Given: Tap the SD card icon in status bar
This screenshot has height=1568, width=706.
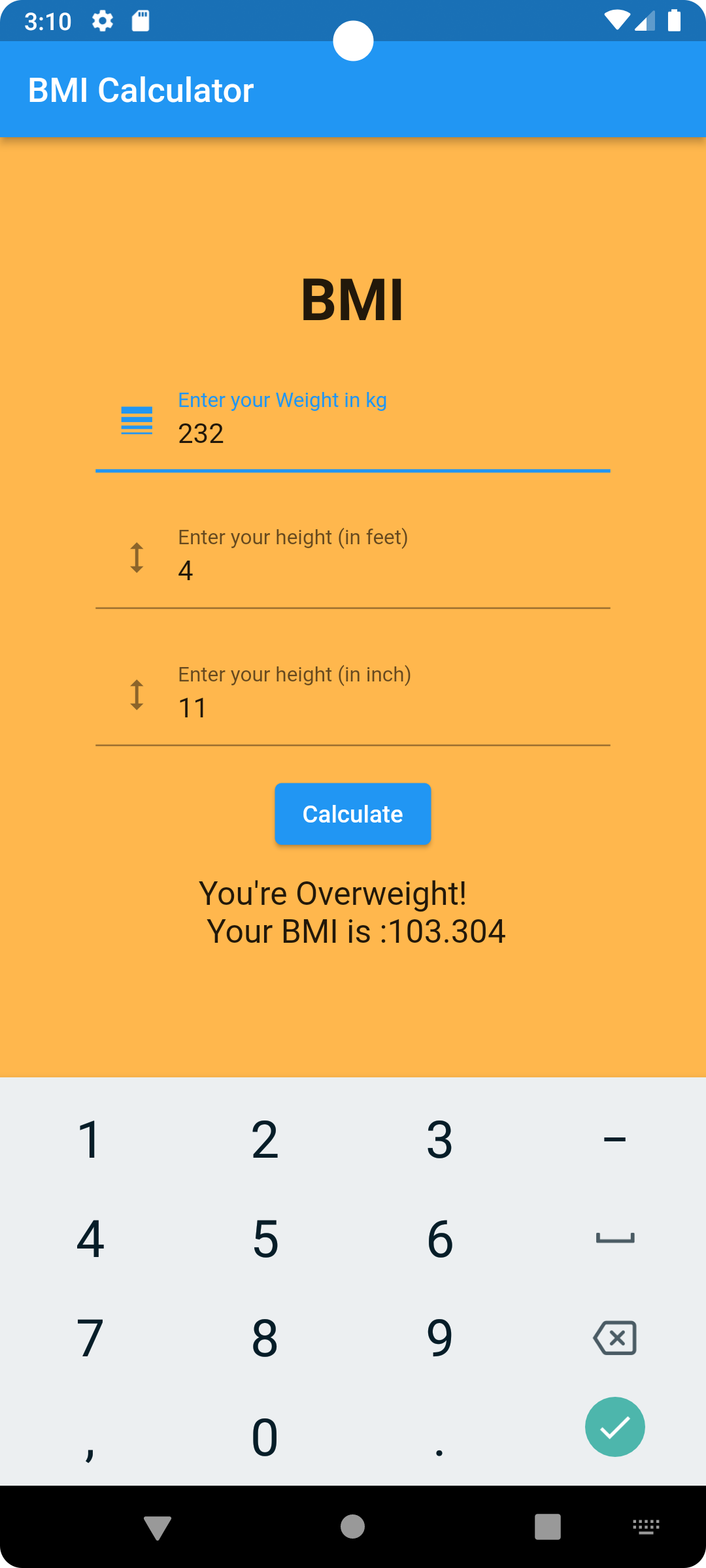Looking at the screenshot, I should pyautogui.click(x=139, y=21).
